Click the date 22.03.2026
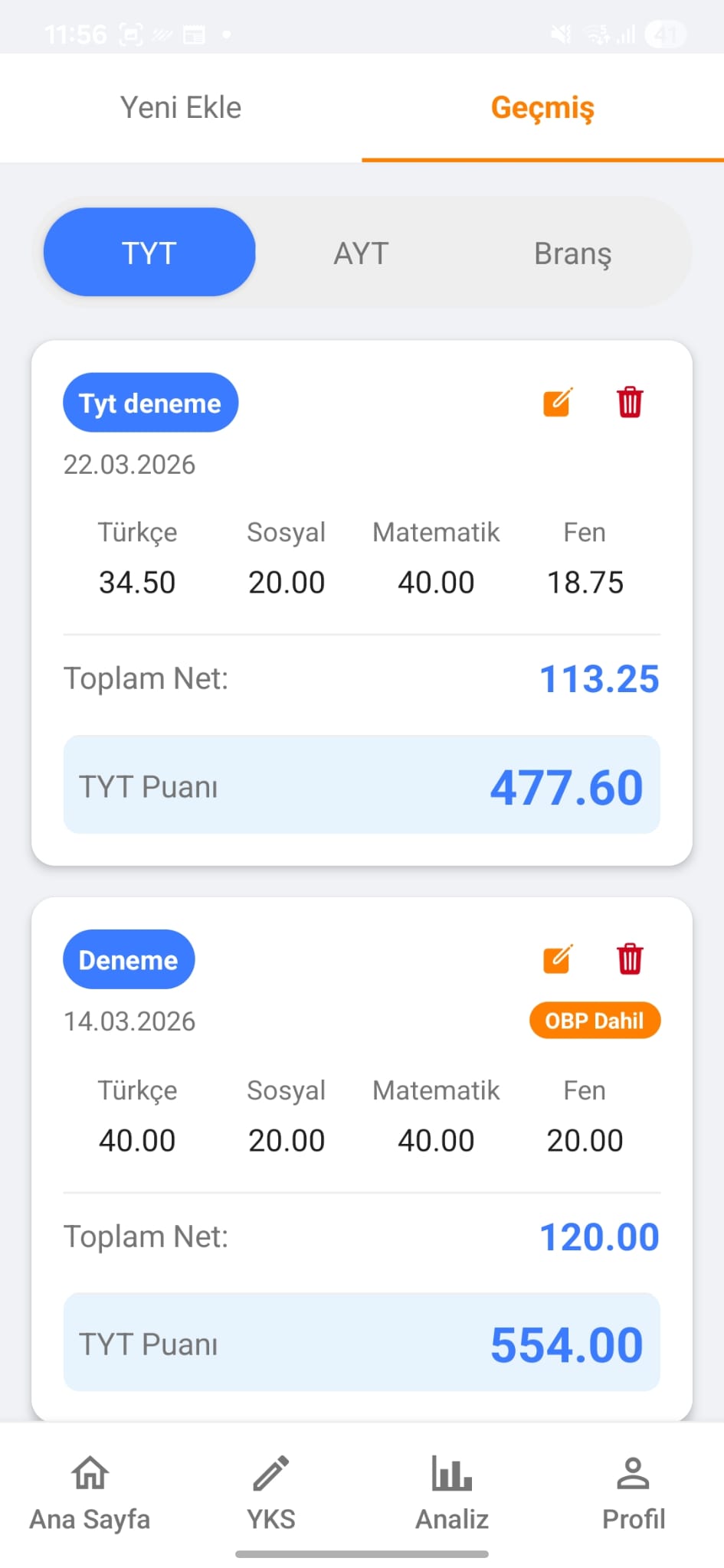The width and height of the screenshot is (724, 1568). [x=129, y=465]
